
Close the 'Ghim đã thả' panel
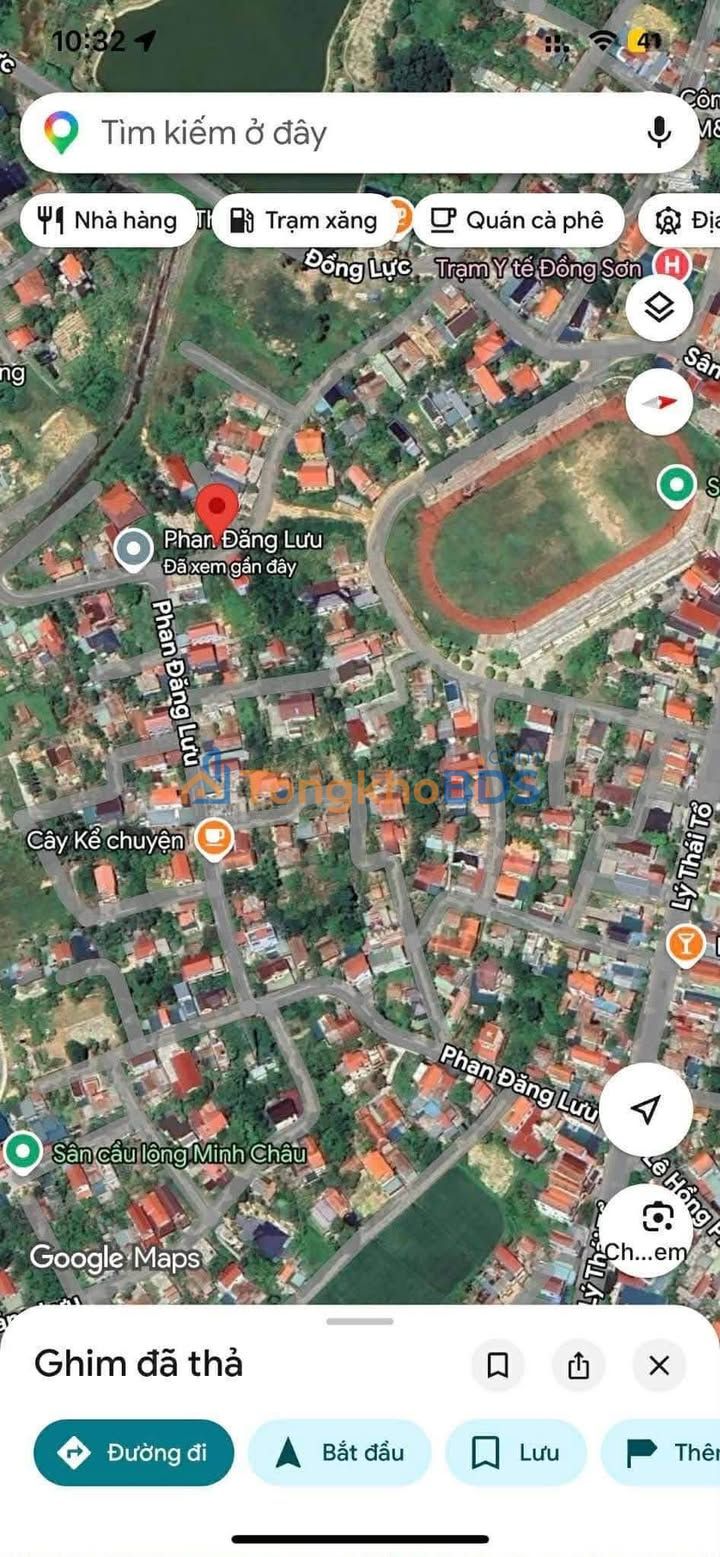point(658,1365)
